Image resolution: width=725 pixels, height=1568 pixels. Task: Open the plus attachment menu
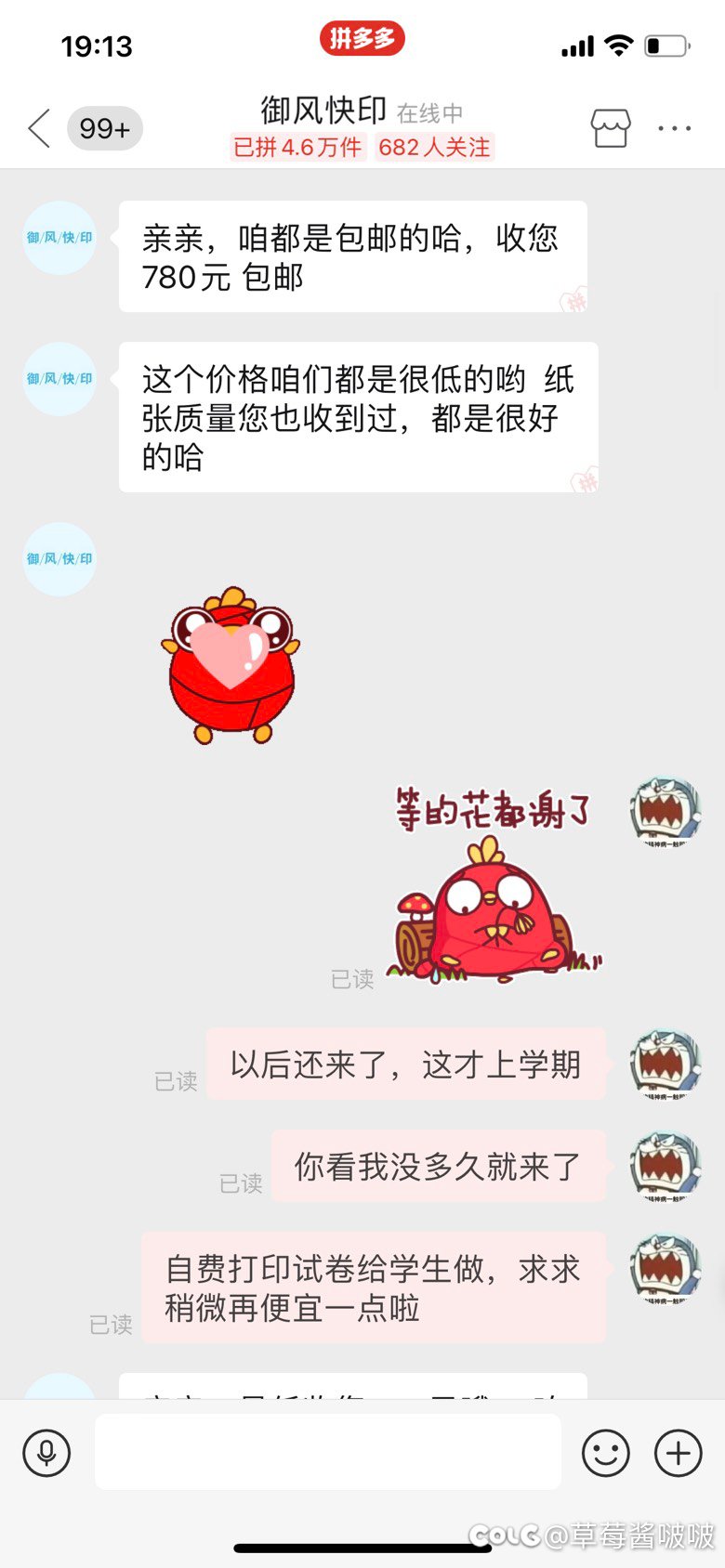pyautogui.click(x=679, y=1453)
